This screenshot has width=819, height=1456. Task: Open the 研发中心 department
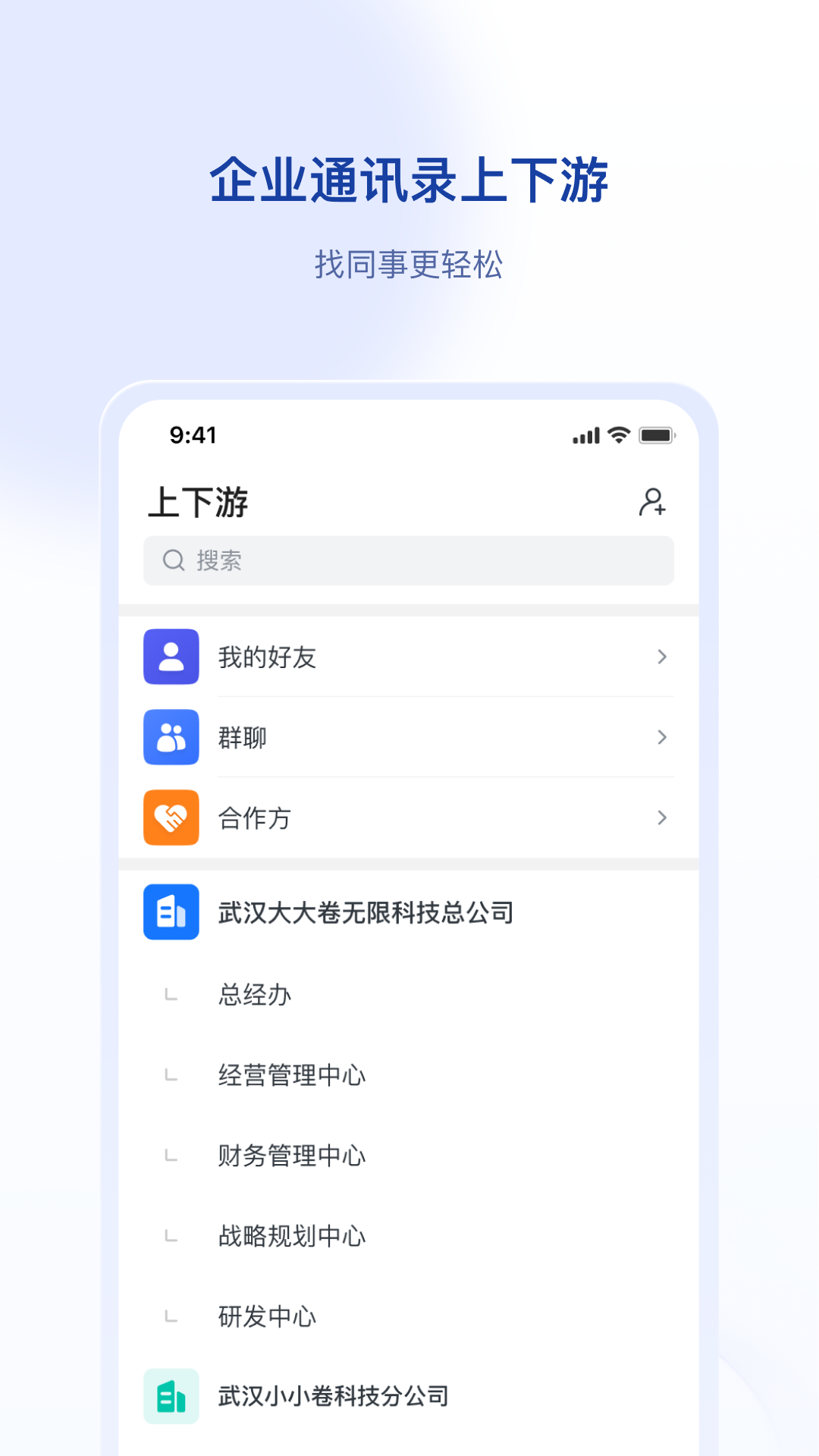tap(266, 1316)
